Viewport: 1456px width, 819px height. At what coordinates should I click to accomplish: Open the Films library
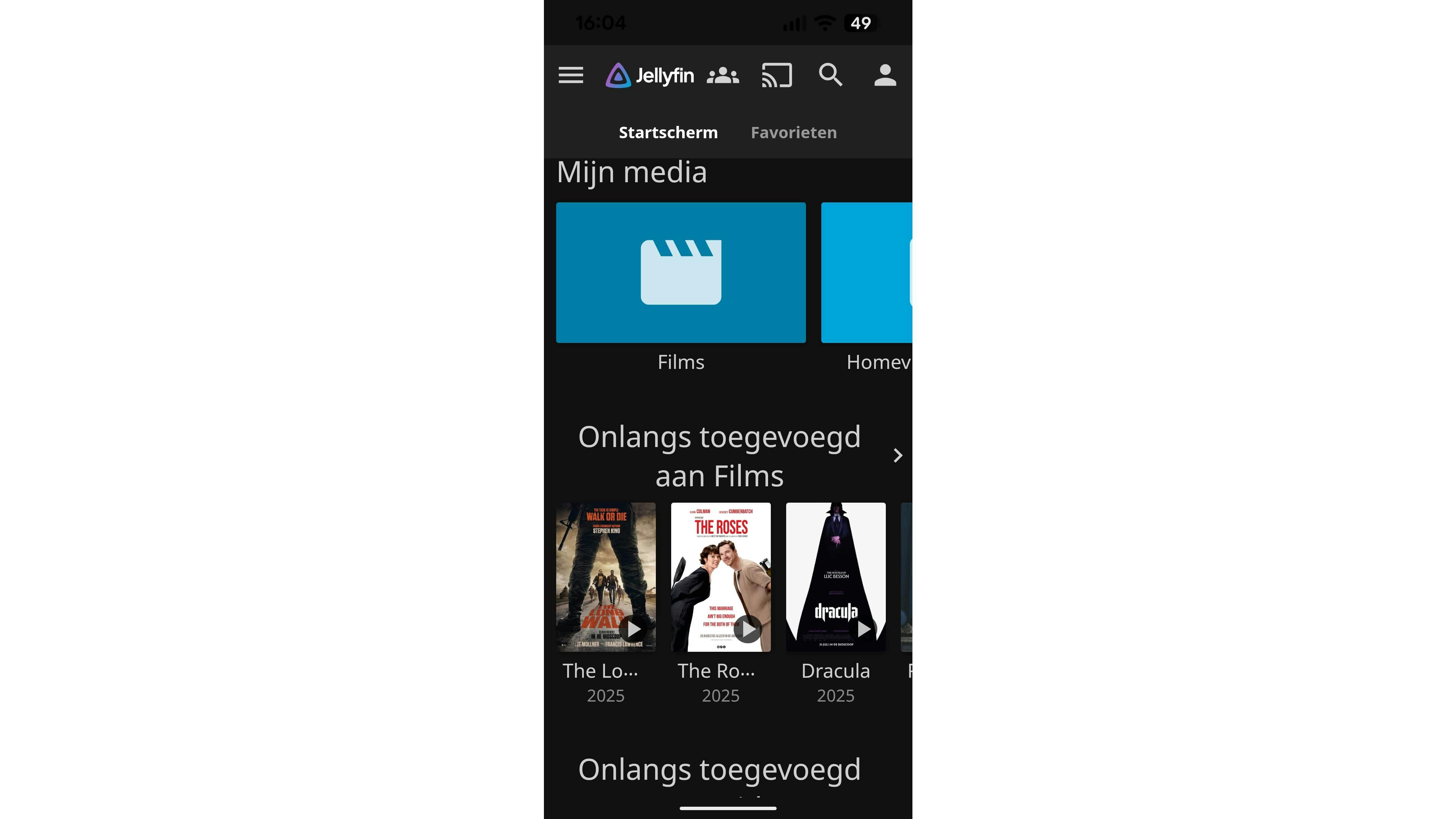click(680, 272)
